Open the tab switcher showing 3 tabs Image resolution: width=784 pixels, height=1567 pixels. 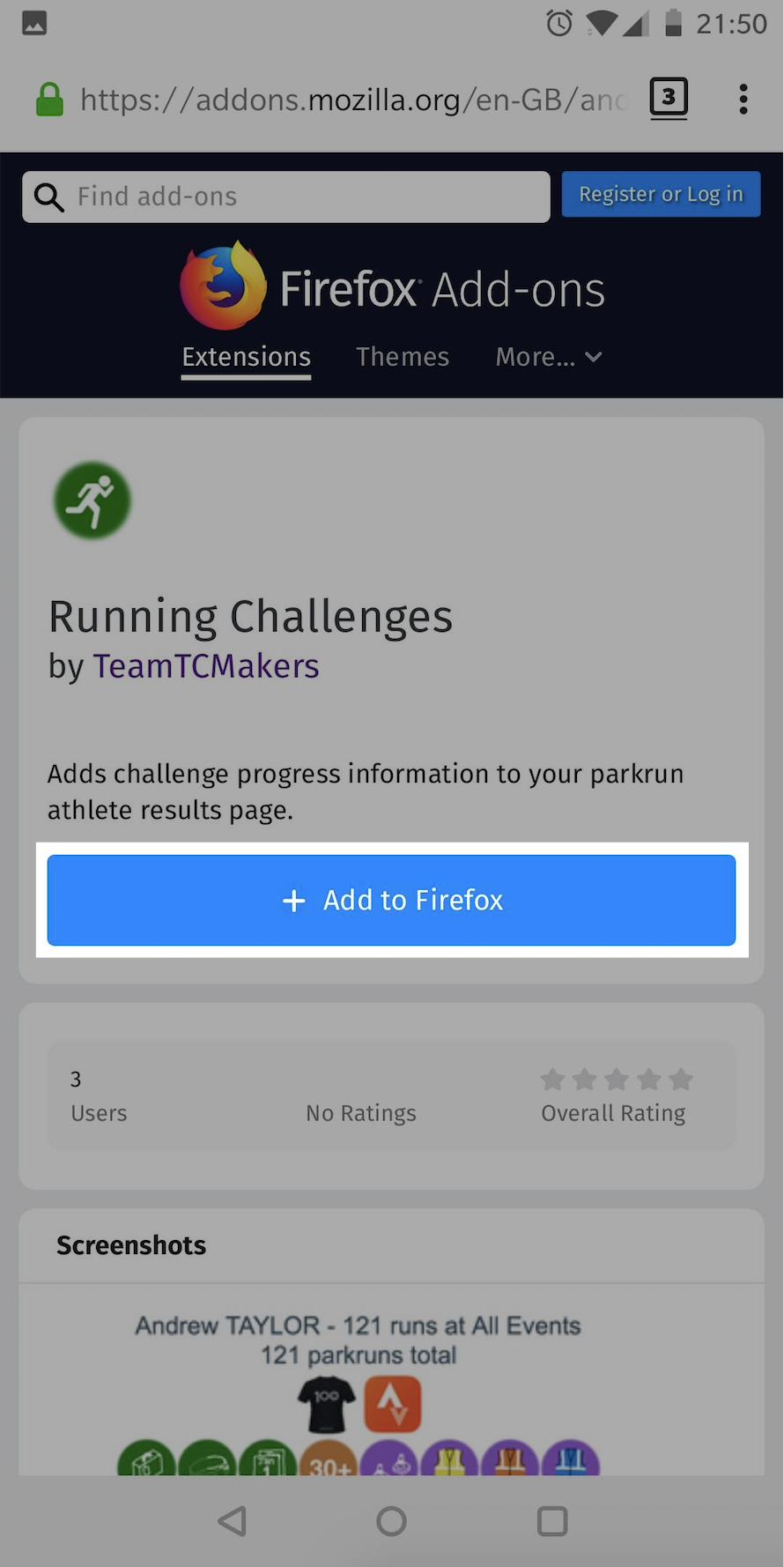click(669, 98)
